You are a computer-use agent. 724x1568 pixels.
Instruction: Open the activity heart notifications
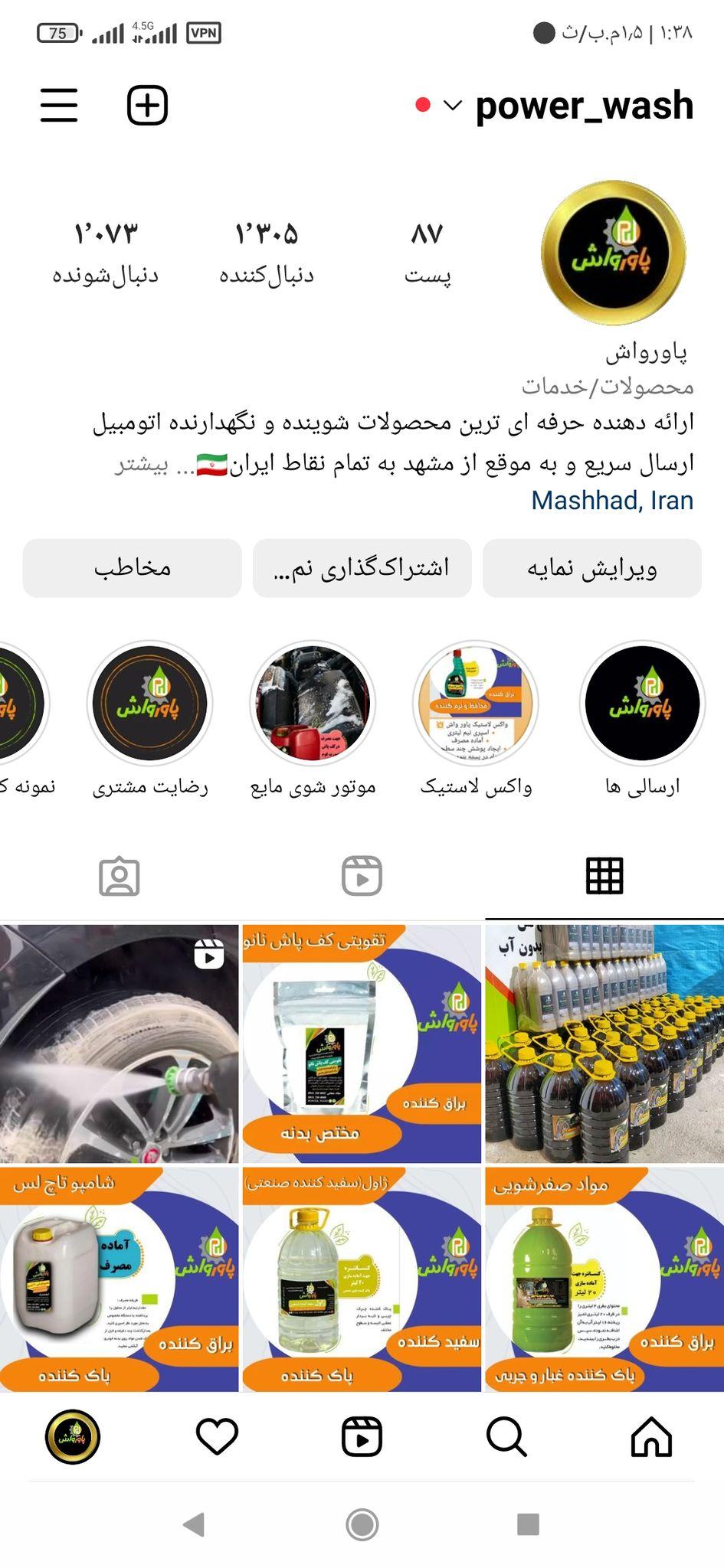point(217,1437)
